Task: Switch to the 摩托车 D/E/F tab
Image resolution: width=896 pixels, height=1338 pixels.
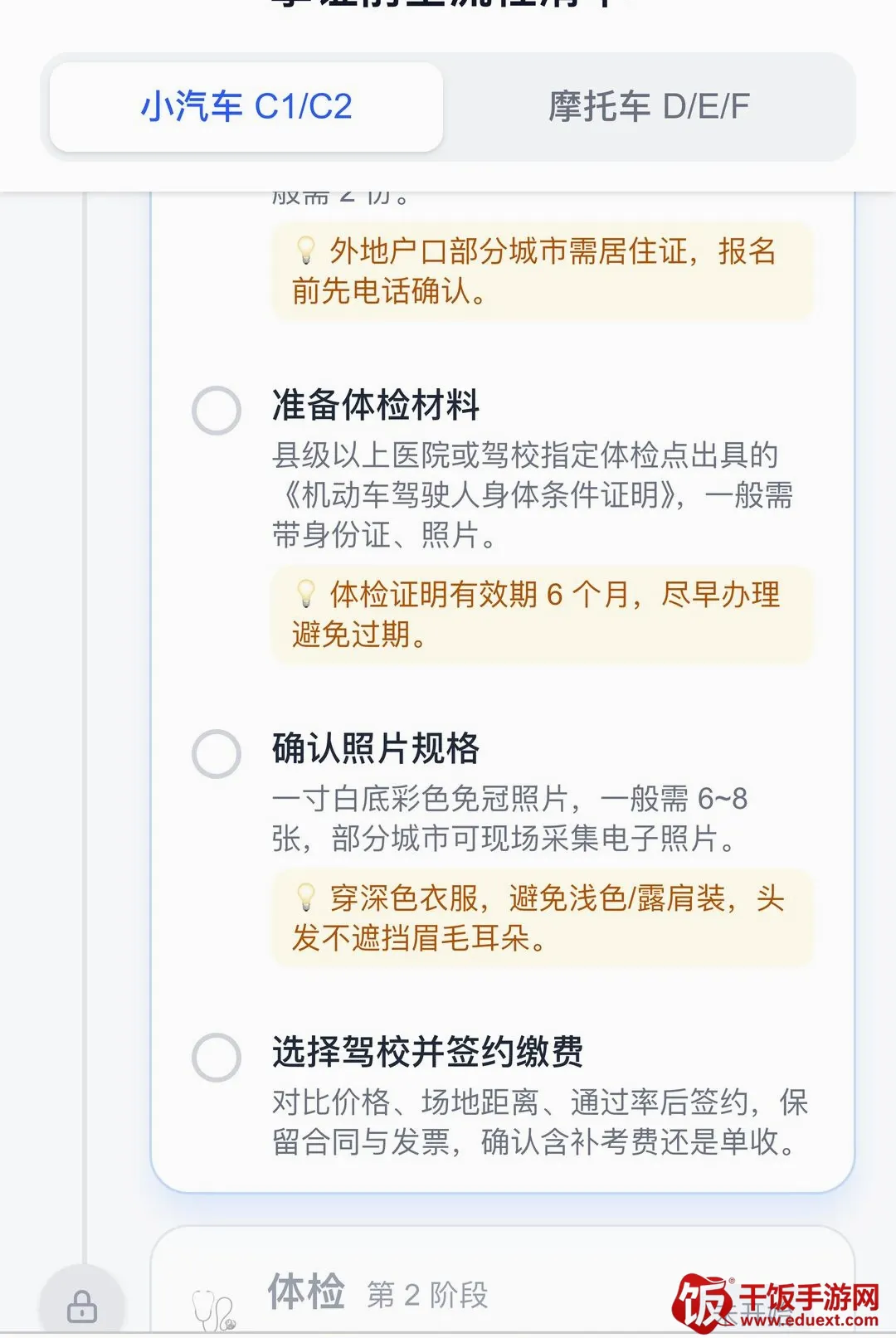Action: pyautogui.click(x=649, y=107)
